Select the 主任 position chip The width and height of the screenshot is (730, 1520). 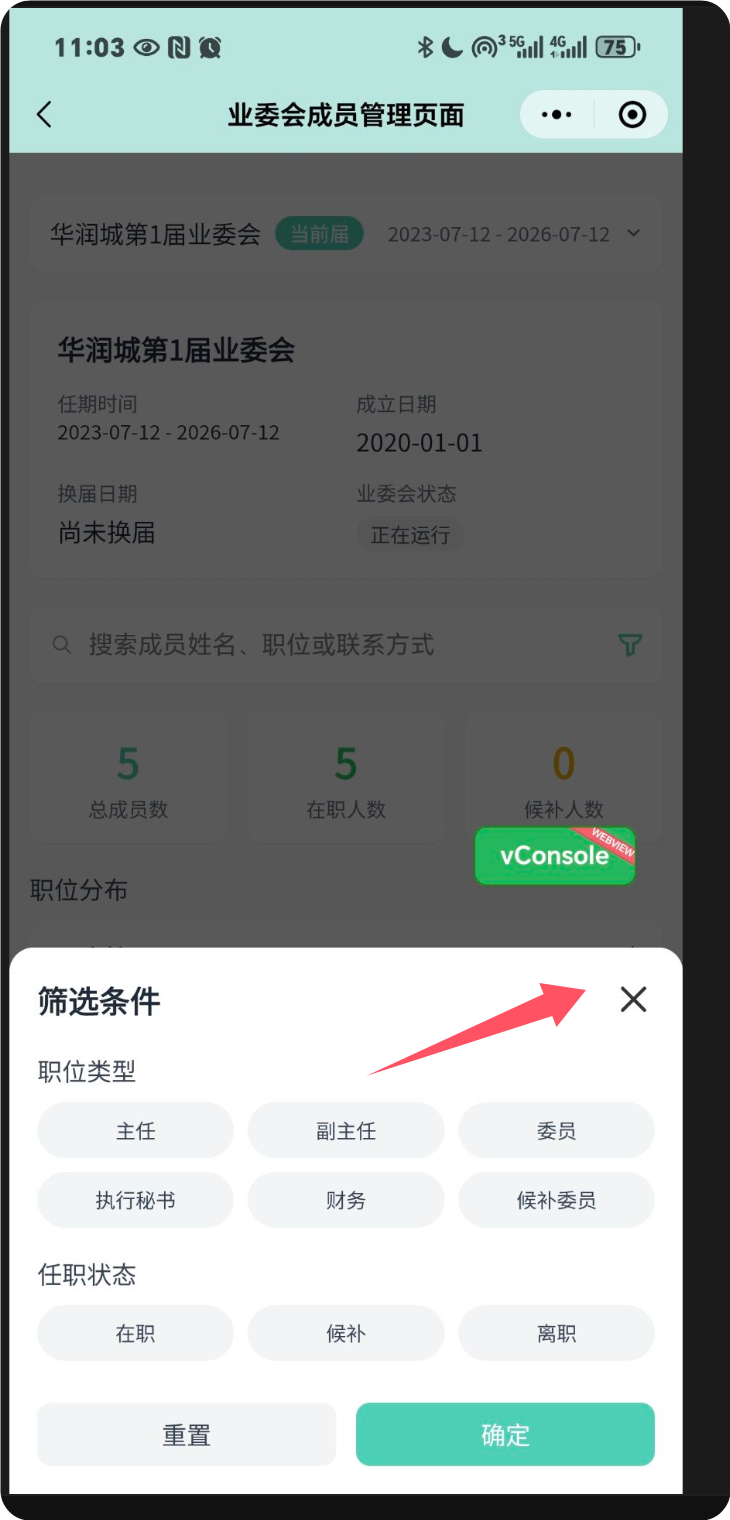coord(135,1131)
